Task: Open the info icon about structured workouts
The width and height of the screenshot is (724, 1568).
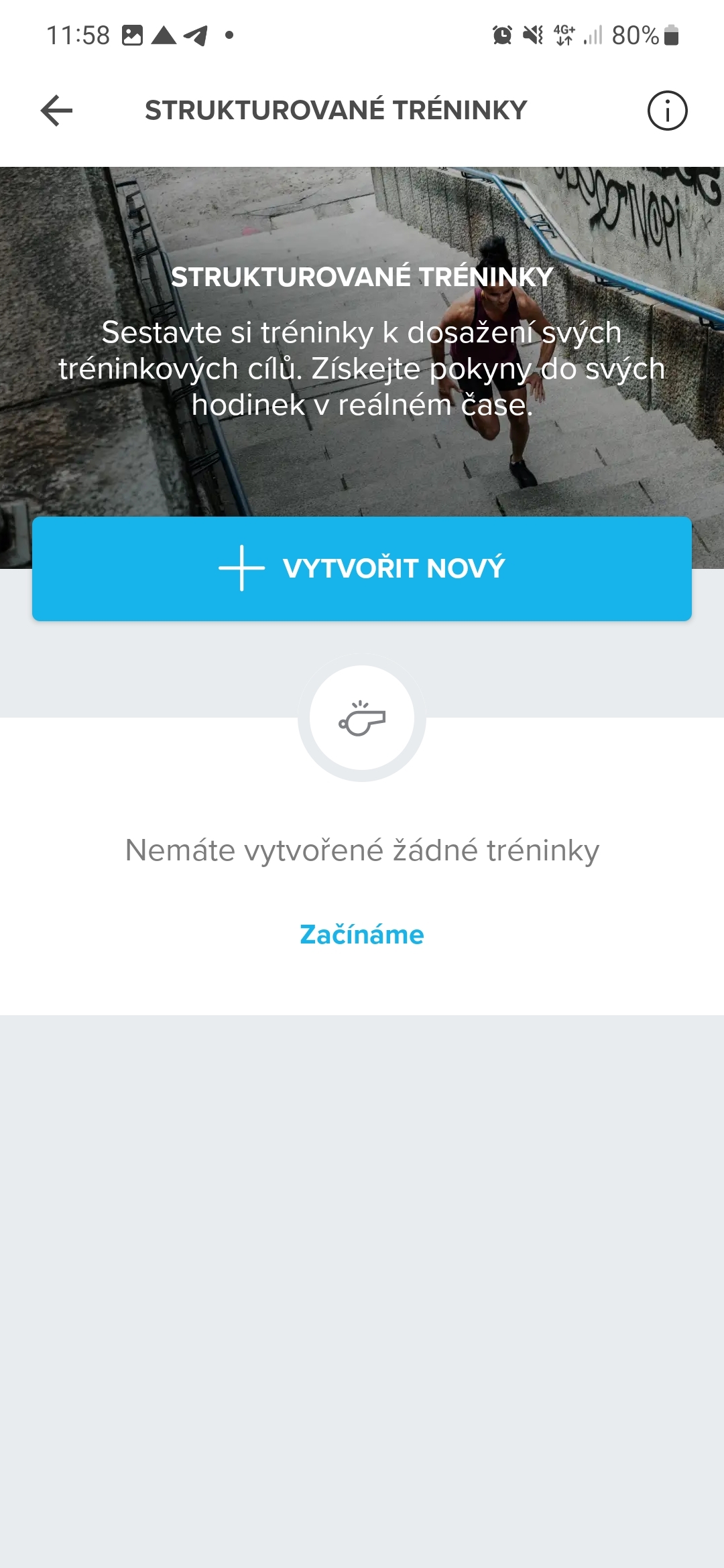Action: coord(667,111)
